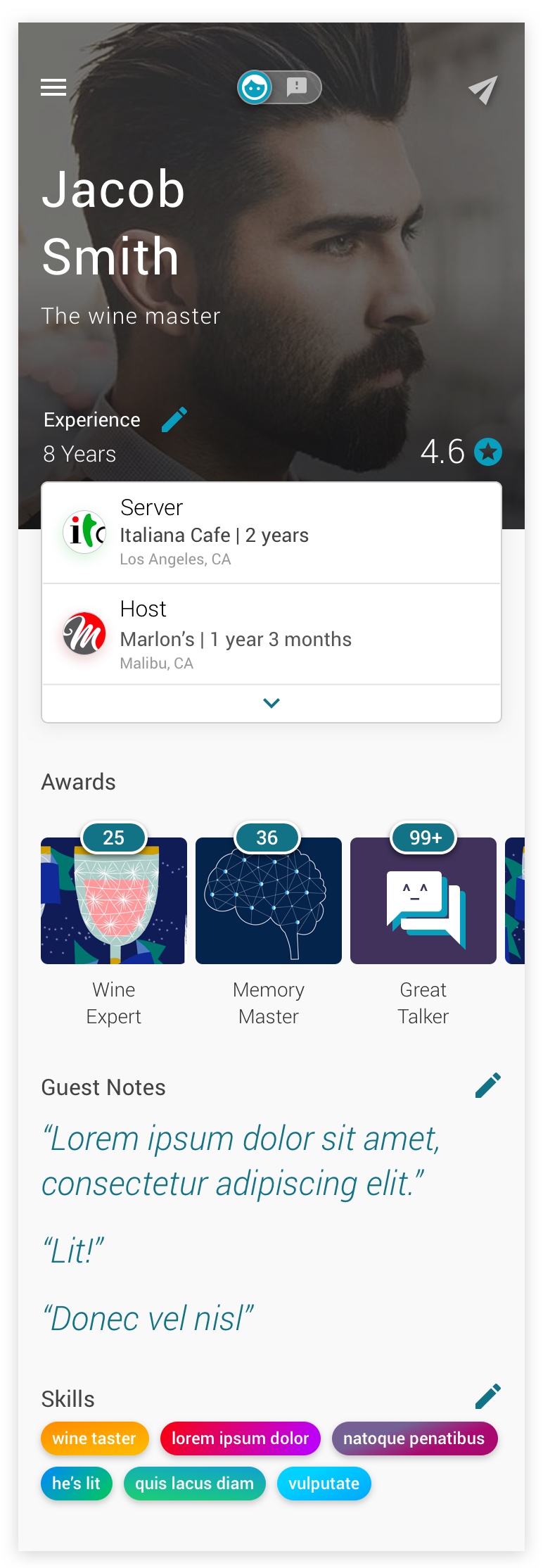This screenshot has width=543, height=1568.
Task: Select the wine taster skill chip
Action: pos(94,1439)
